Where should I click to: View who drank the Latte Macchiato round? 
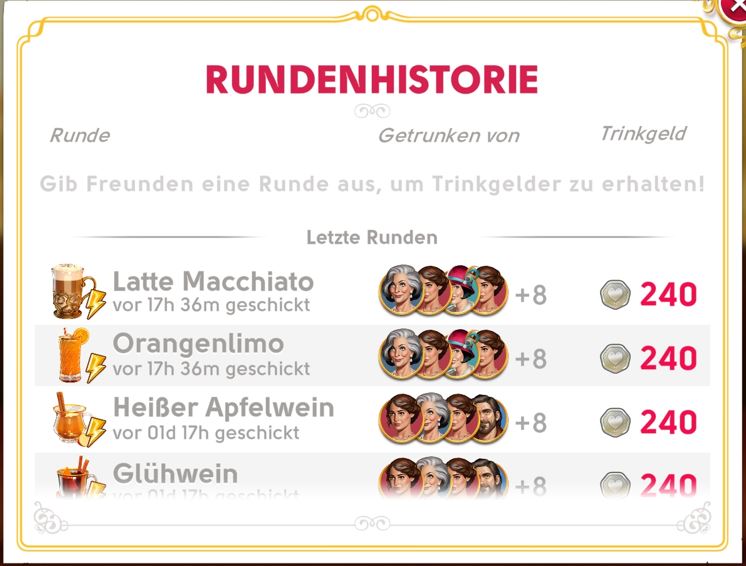pyautogui.click(x=444, y=293)
